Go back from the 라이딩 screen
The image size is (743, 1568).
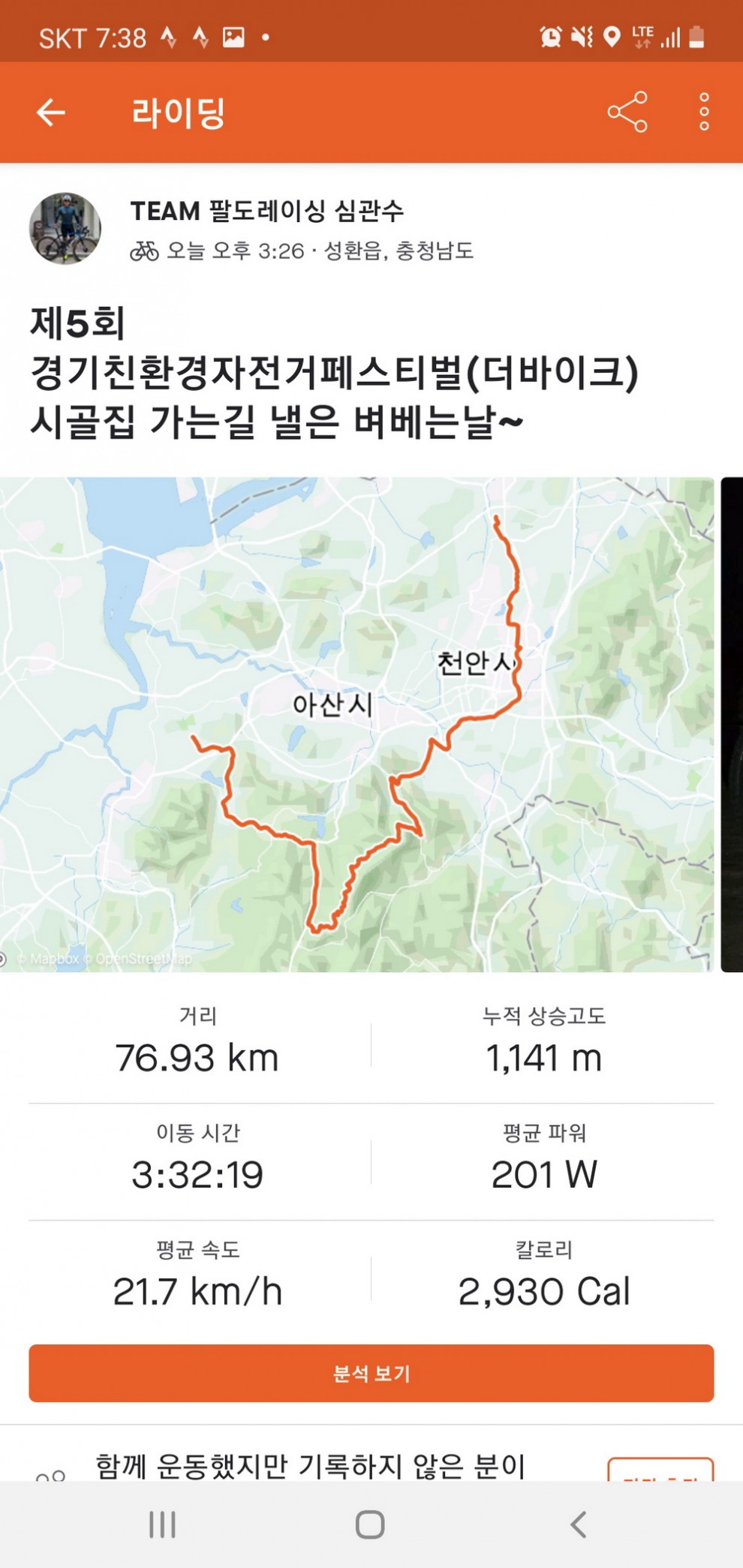(51, 113)
